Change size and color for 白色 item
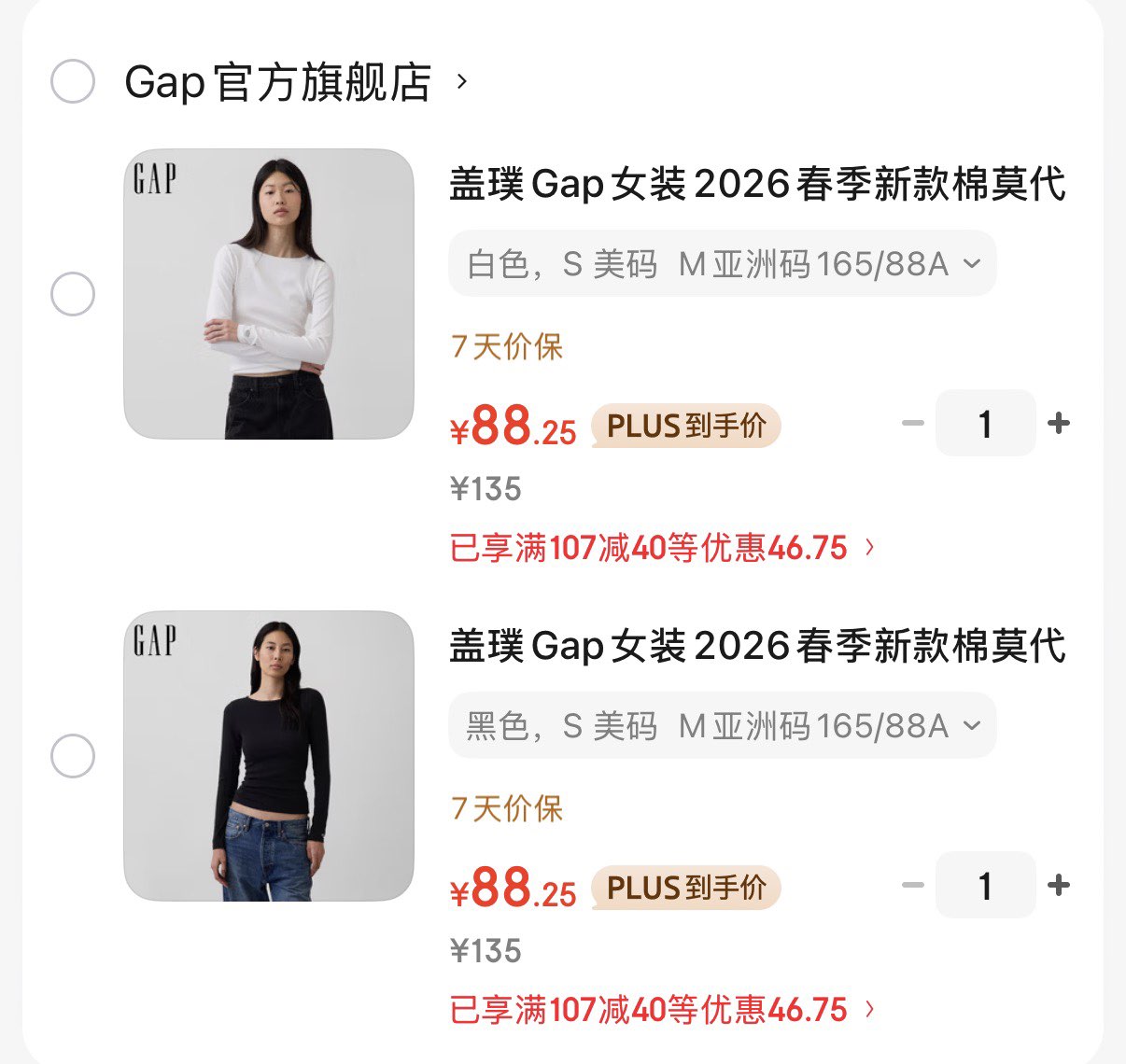Viewport: 1126px width, 1064px height. coord(723,264)
